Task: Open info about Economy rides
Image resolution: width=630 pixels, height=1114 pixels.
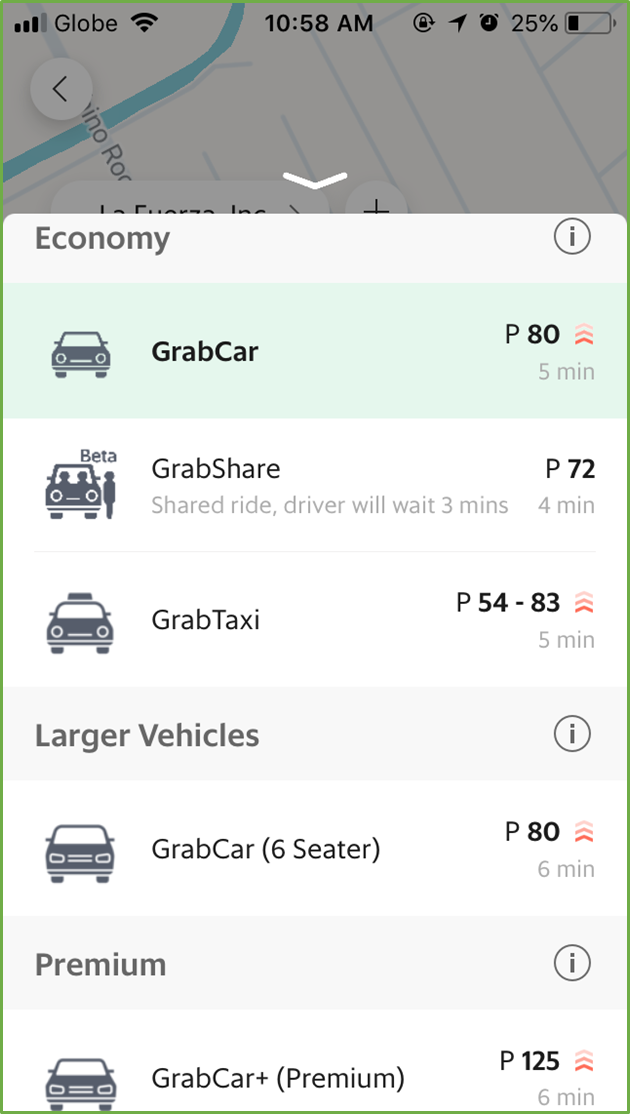Action: pos(572,238)
